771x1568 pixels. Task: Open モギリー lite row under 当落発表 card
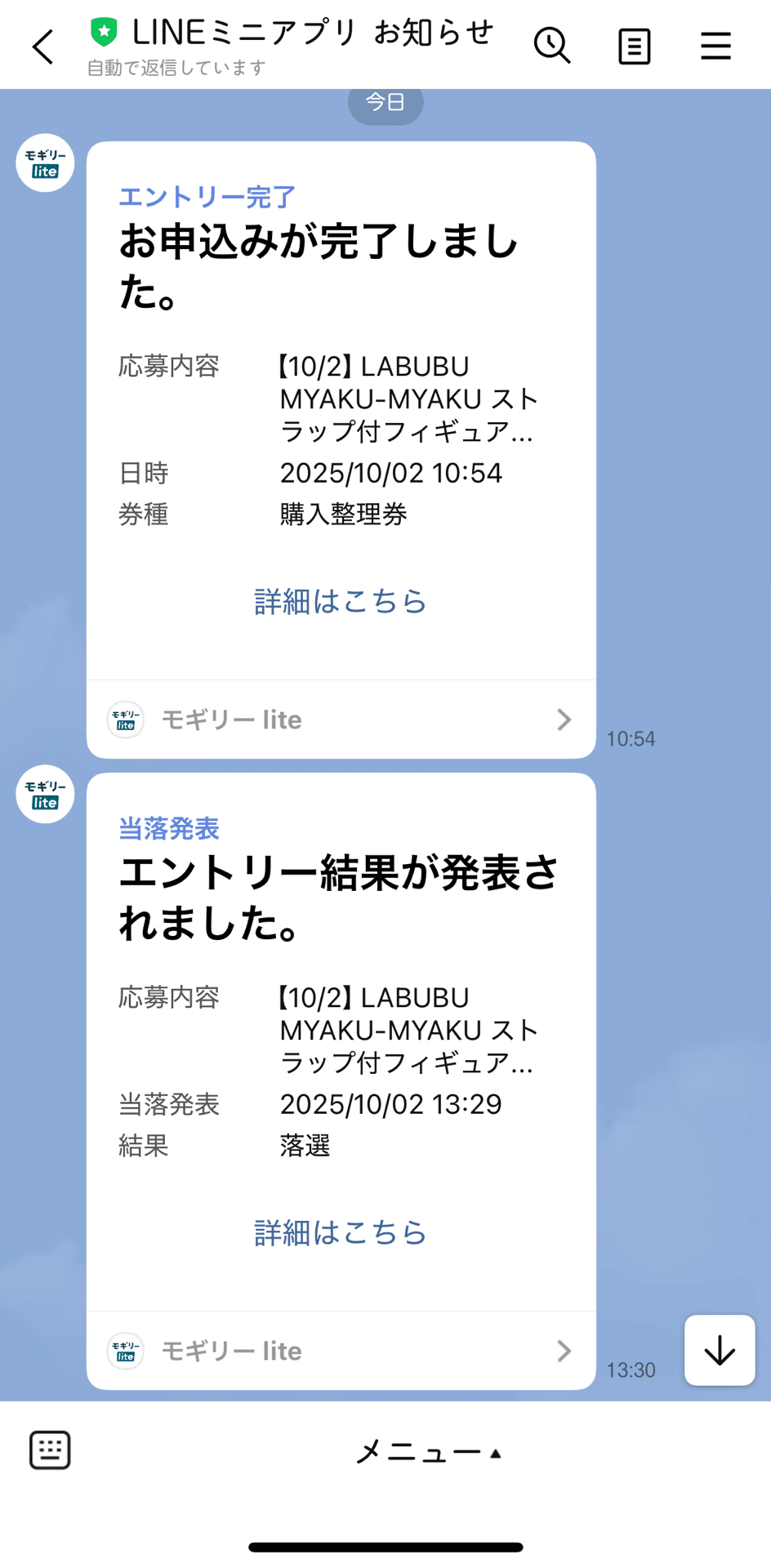[x=341, y=1351]
